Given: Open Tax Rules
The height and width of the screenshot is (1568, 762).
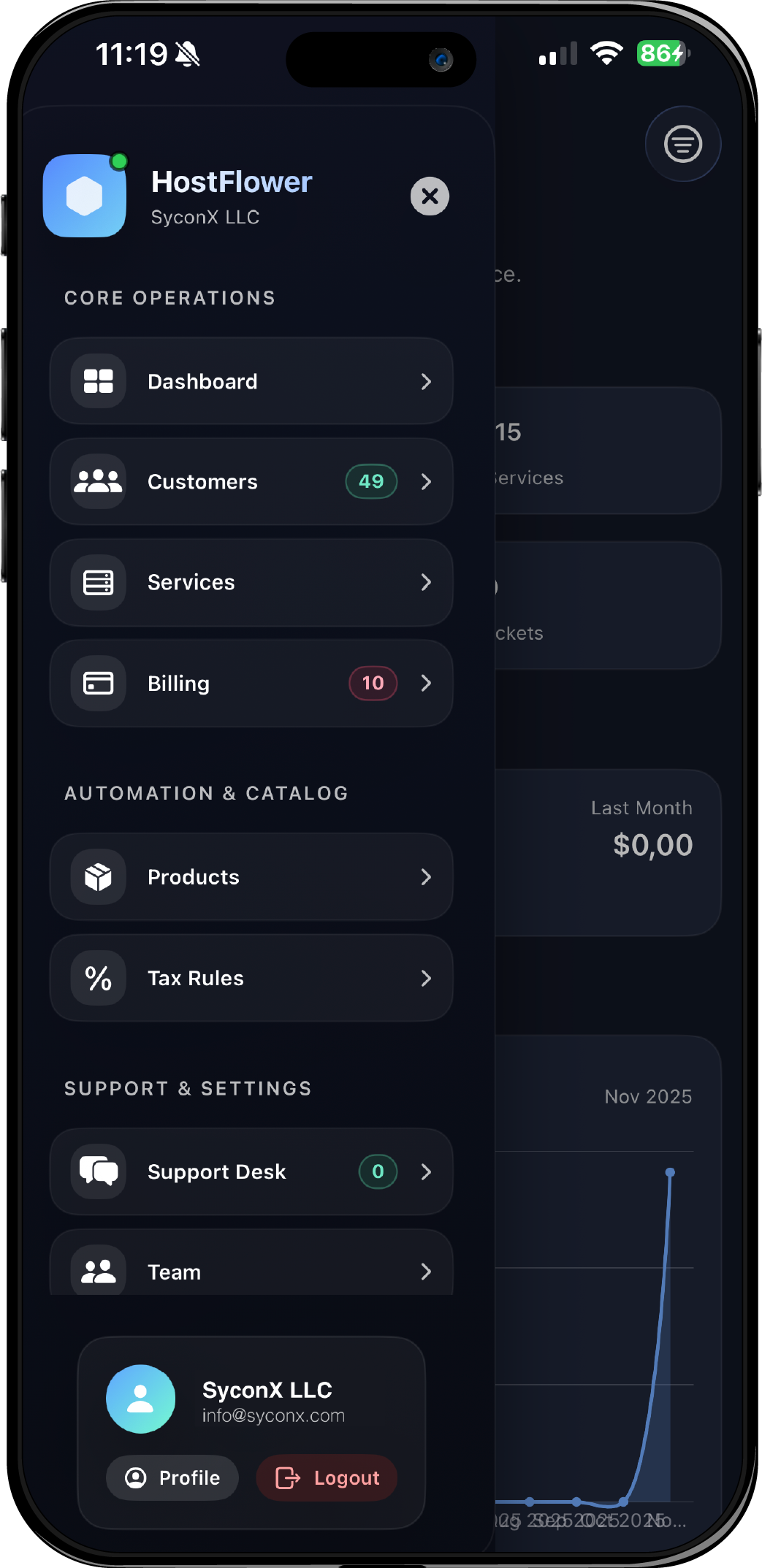Looking at the screenshot, I should [x=251, y=979].
